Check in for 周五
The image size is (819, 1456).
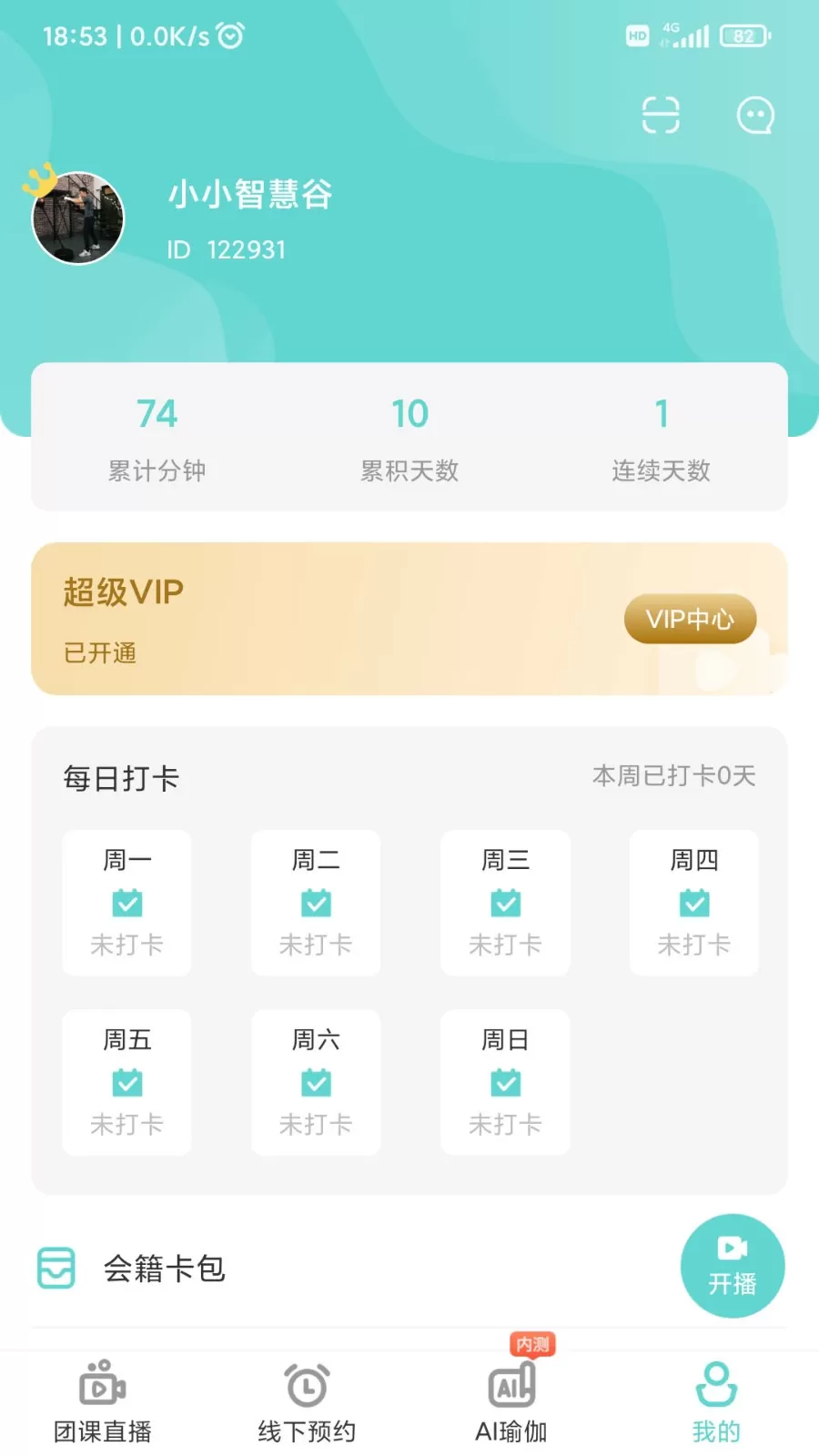pyautogui.click(x=126, y=1082)
